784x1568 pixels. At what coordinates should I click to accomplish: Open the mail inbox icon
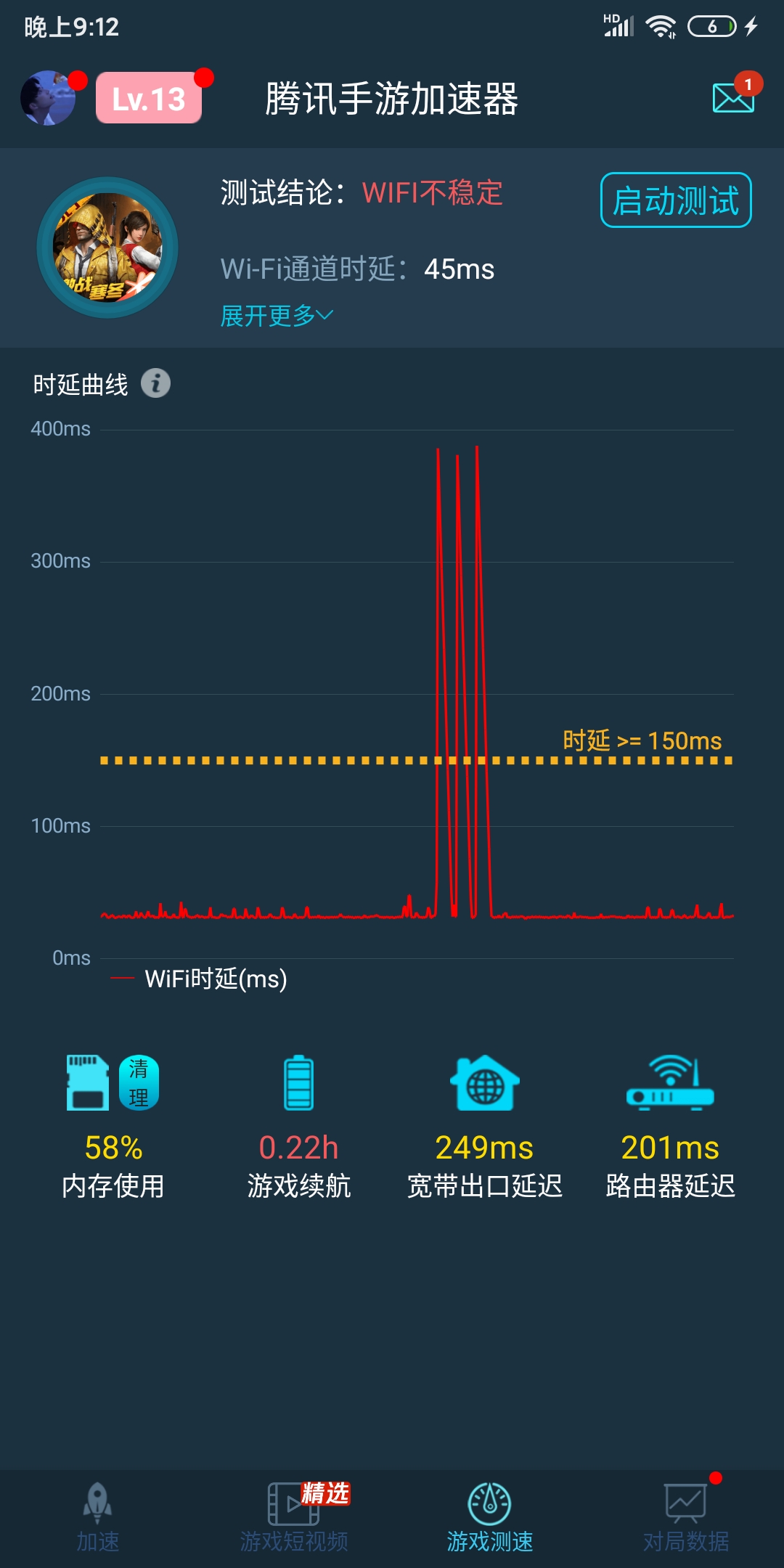(x=733, y=97)
